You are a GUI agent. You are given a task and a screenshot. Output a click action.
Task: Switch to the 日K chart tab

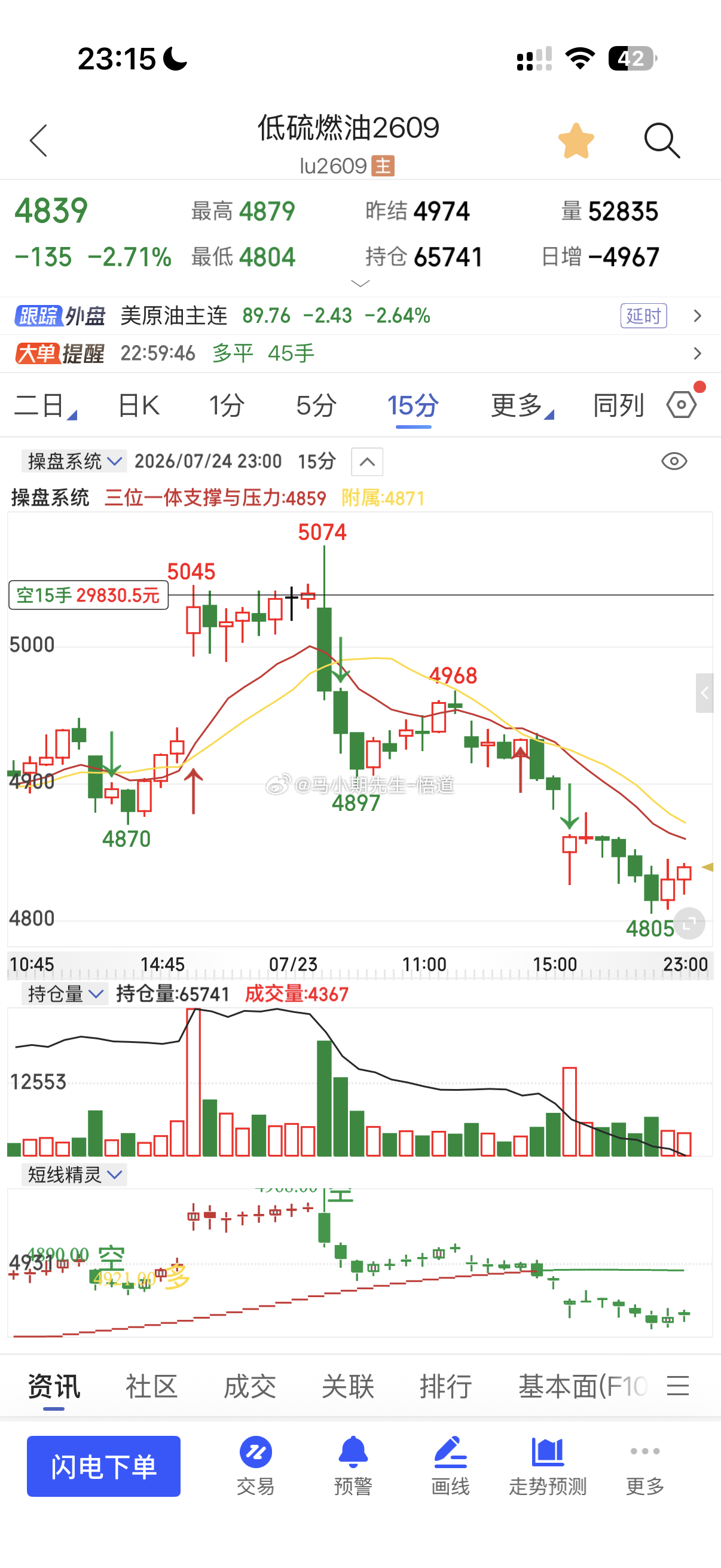139,405
